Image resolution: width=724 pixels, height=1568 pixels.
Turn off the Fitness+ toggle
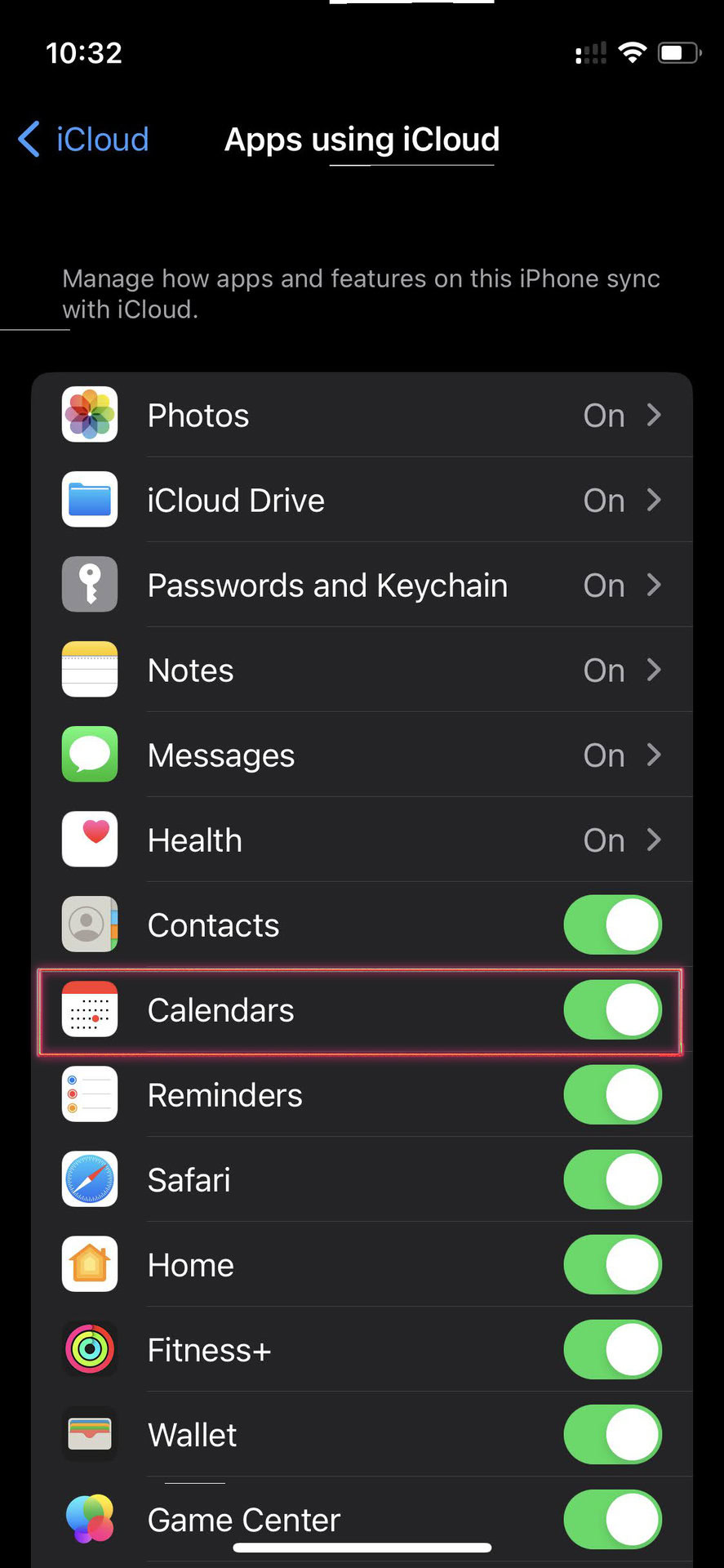pos(612,1350)
